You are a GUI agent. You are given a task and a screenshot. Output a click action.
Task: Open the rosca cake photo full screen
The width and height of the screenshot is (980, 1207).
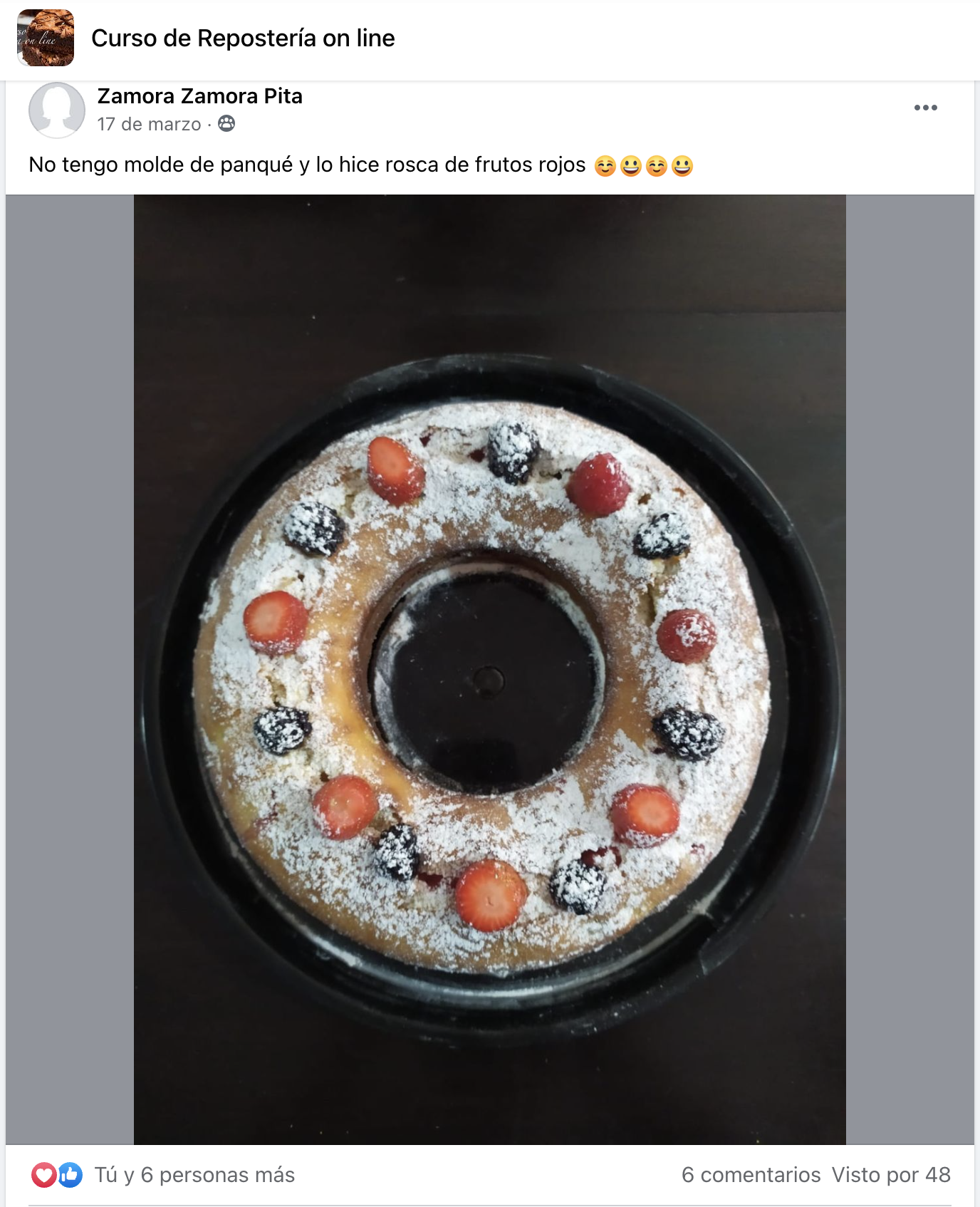point(489,669)
